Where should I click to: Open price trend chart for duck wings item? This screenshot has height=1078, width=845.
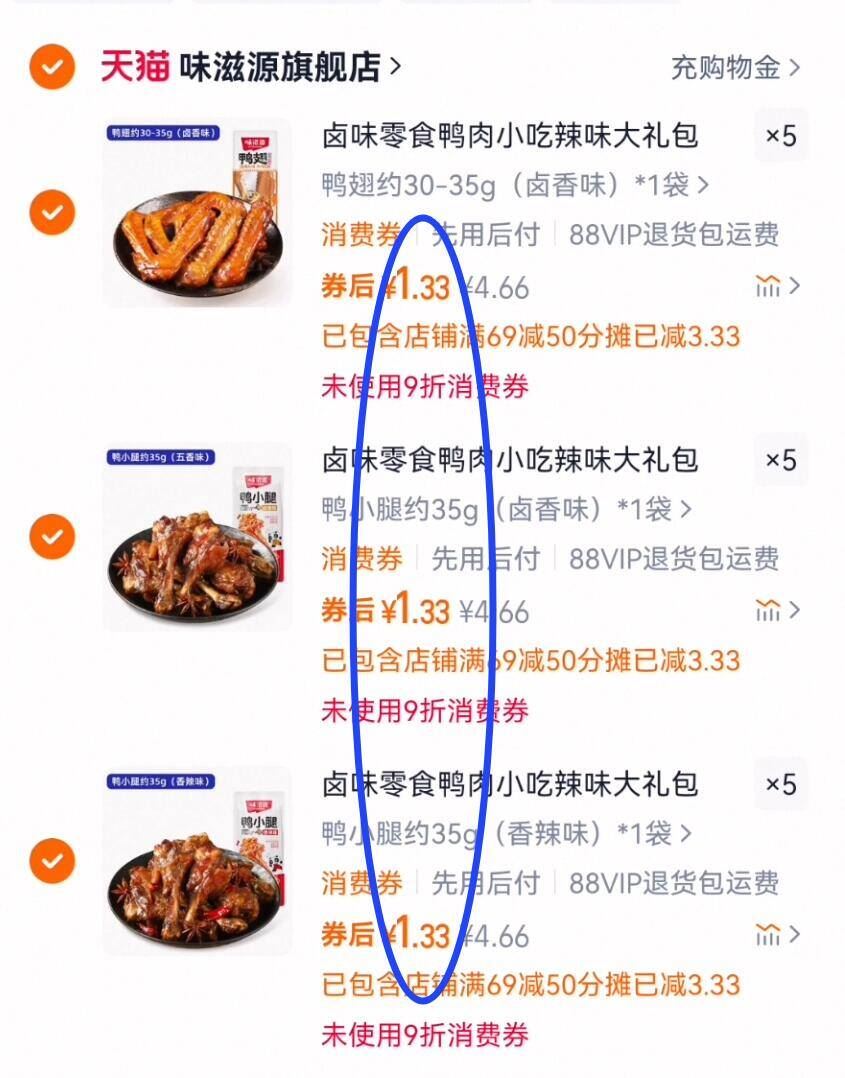(768, 285)
